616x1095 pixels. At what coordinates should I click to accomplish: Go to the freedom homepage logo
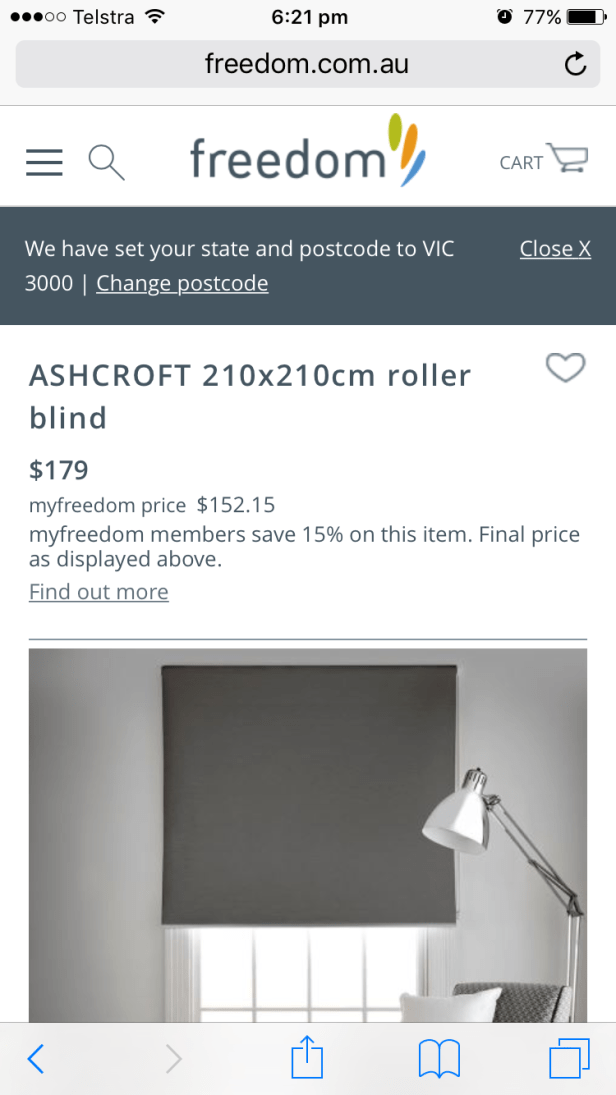point(308,155)
